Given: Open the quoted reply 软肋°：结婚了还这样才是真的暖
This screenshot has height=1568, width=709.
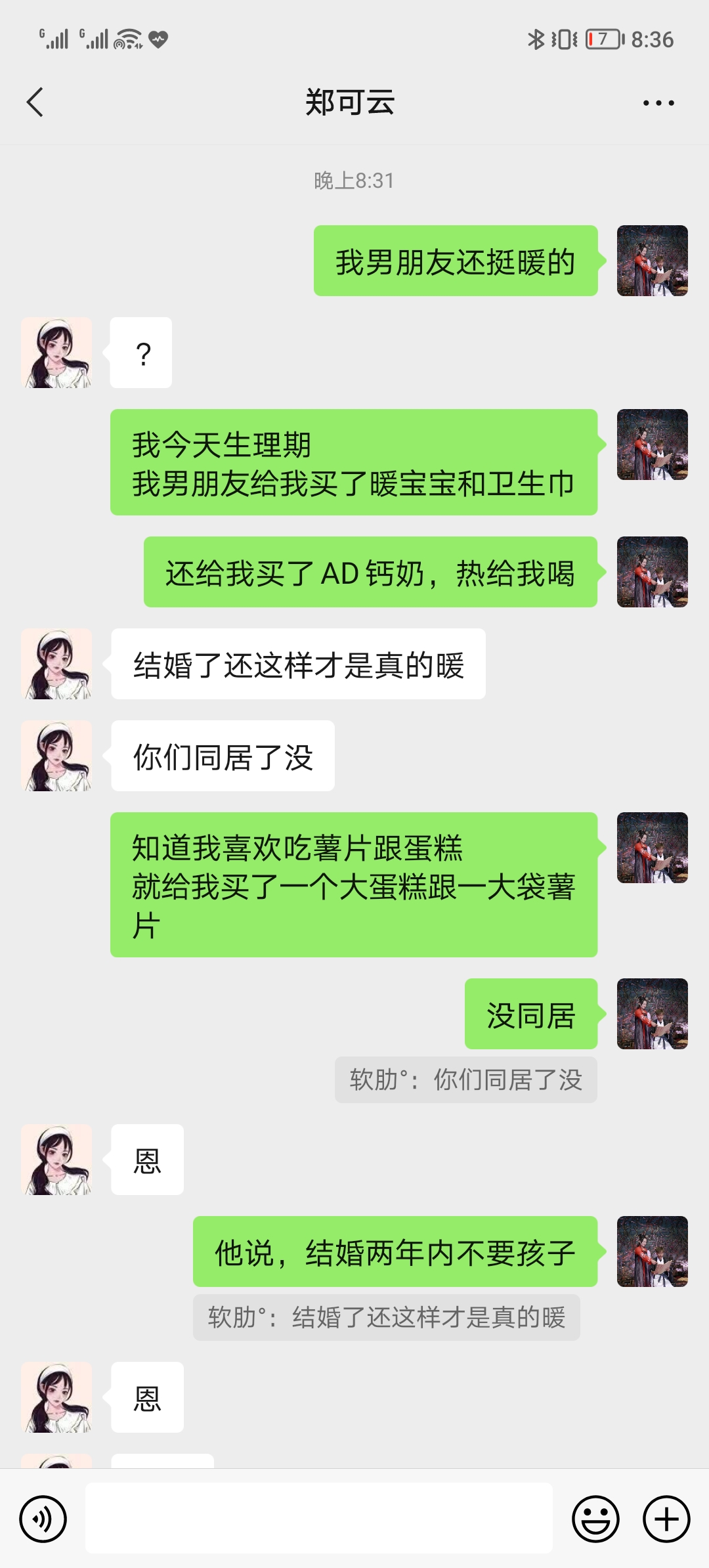Looking at the screenshot, I should pos(386,1317).
